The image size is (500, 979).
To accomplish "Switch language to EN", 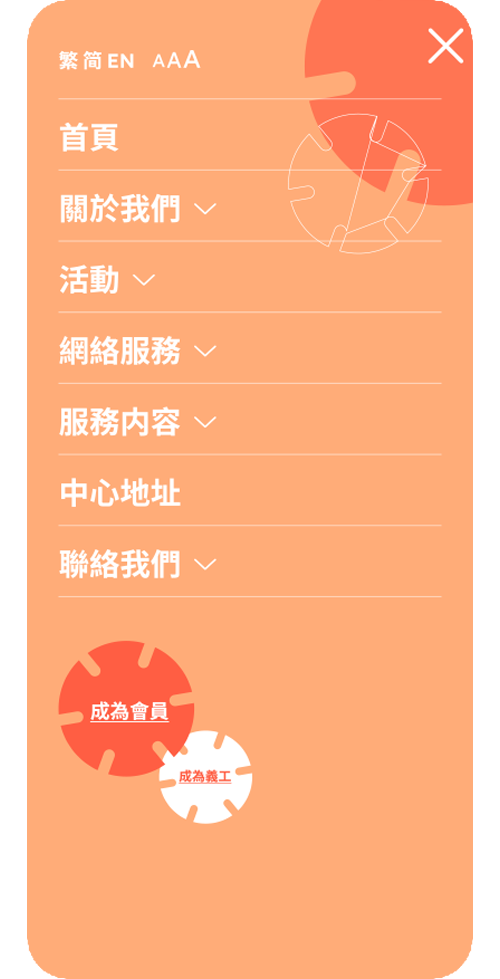I will click(120, 61).
